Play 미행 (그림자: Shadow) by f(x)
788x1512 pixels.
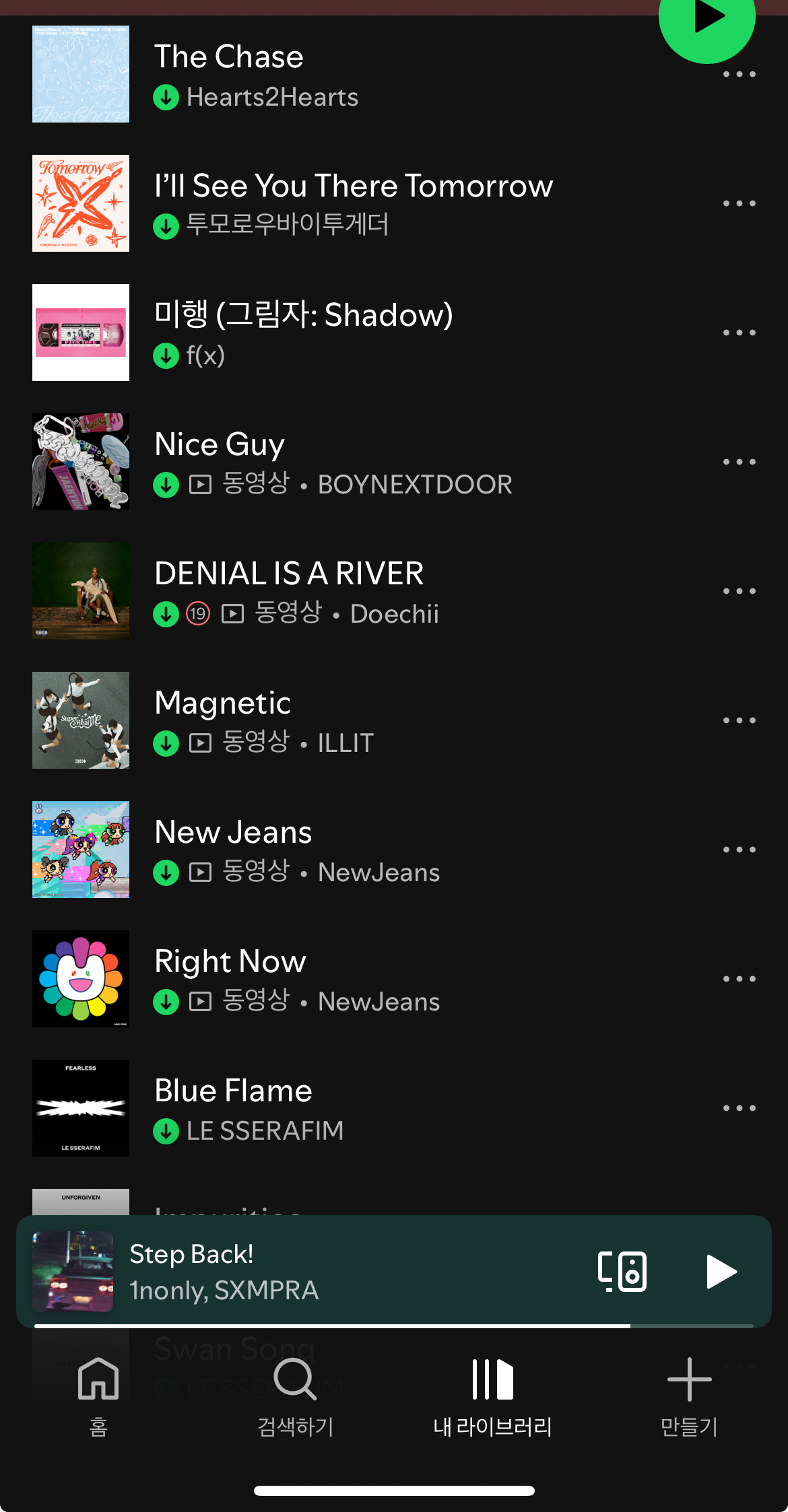[394, 333]
